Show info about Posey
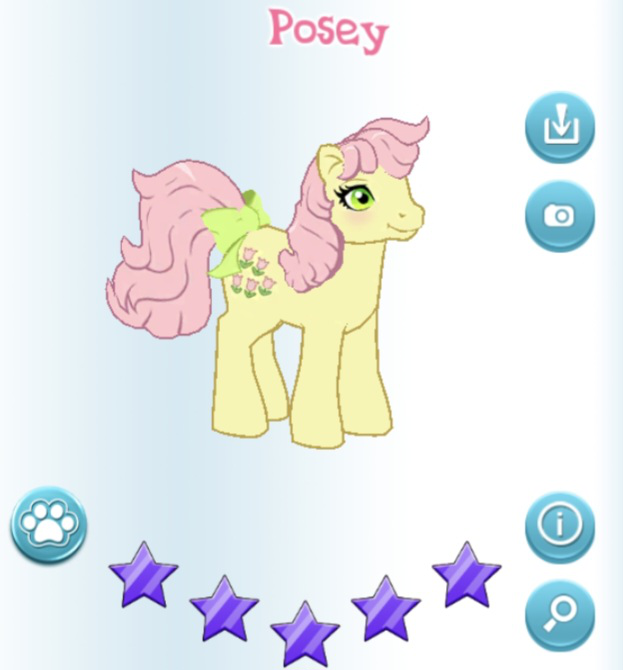623x670 pixels. 560,525
